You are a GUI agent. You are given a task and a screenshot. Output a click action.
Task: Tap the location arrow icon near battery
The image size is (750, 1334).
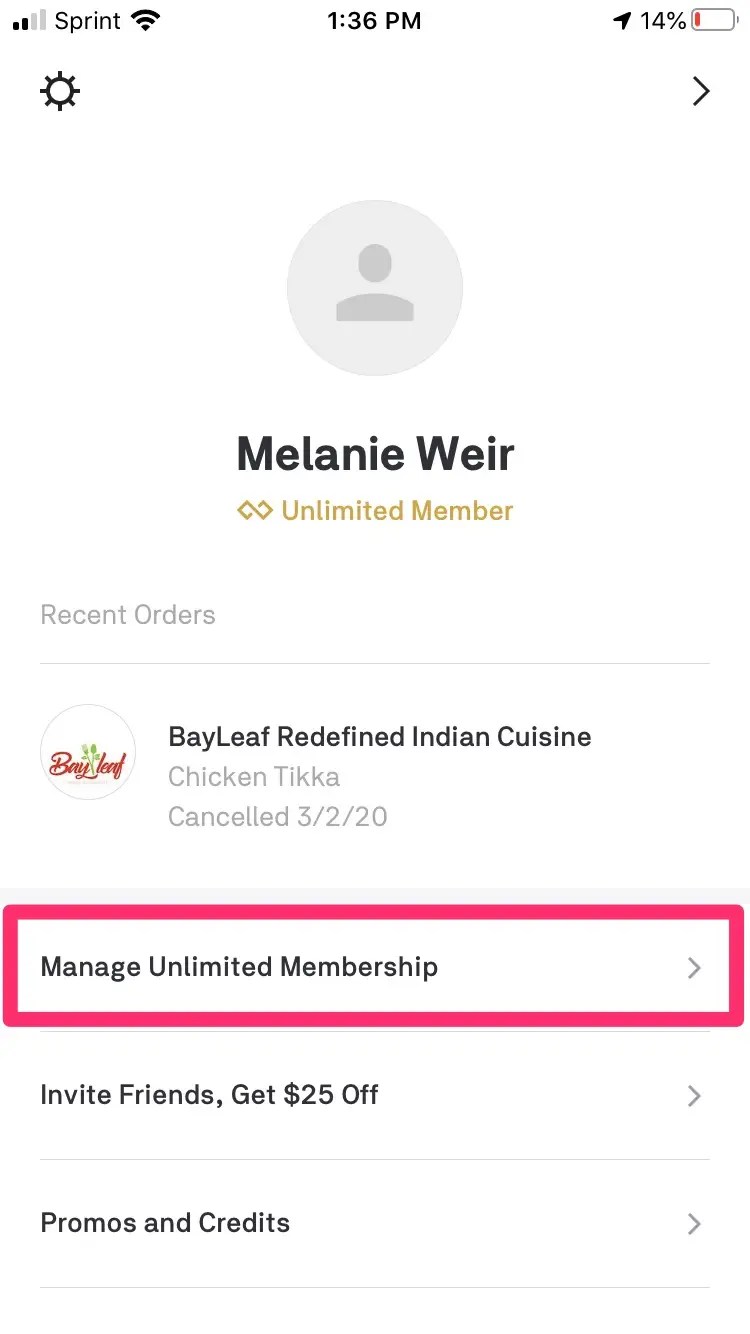(x=622, y=19)
